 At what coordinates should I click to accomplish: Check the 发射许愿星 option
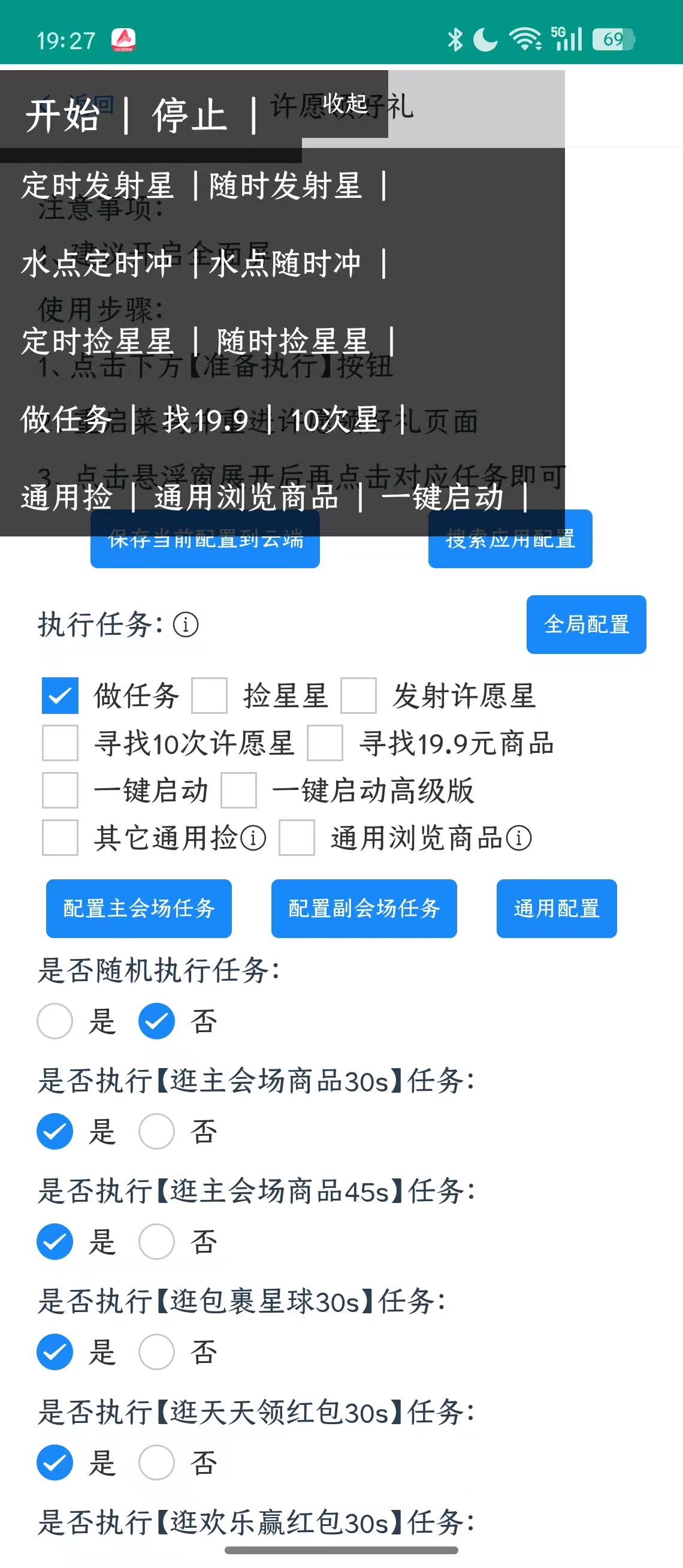tap(358, 696)
